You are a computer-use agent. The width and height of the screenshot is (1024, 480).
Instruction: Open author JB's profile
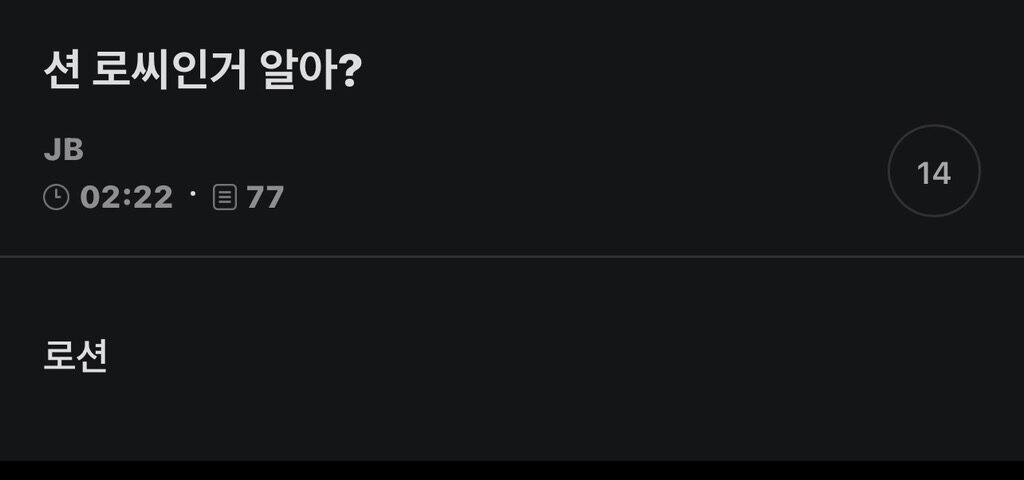coord(64,151)
